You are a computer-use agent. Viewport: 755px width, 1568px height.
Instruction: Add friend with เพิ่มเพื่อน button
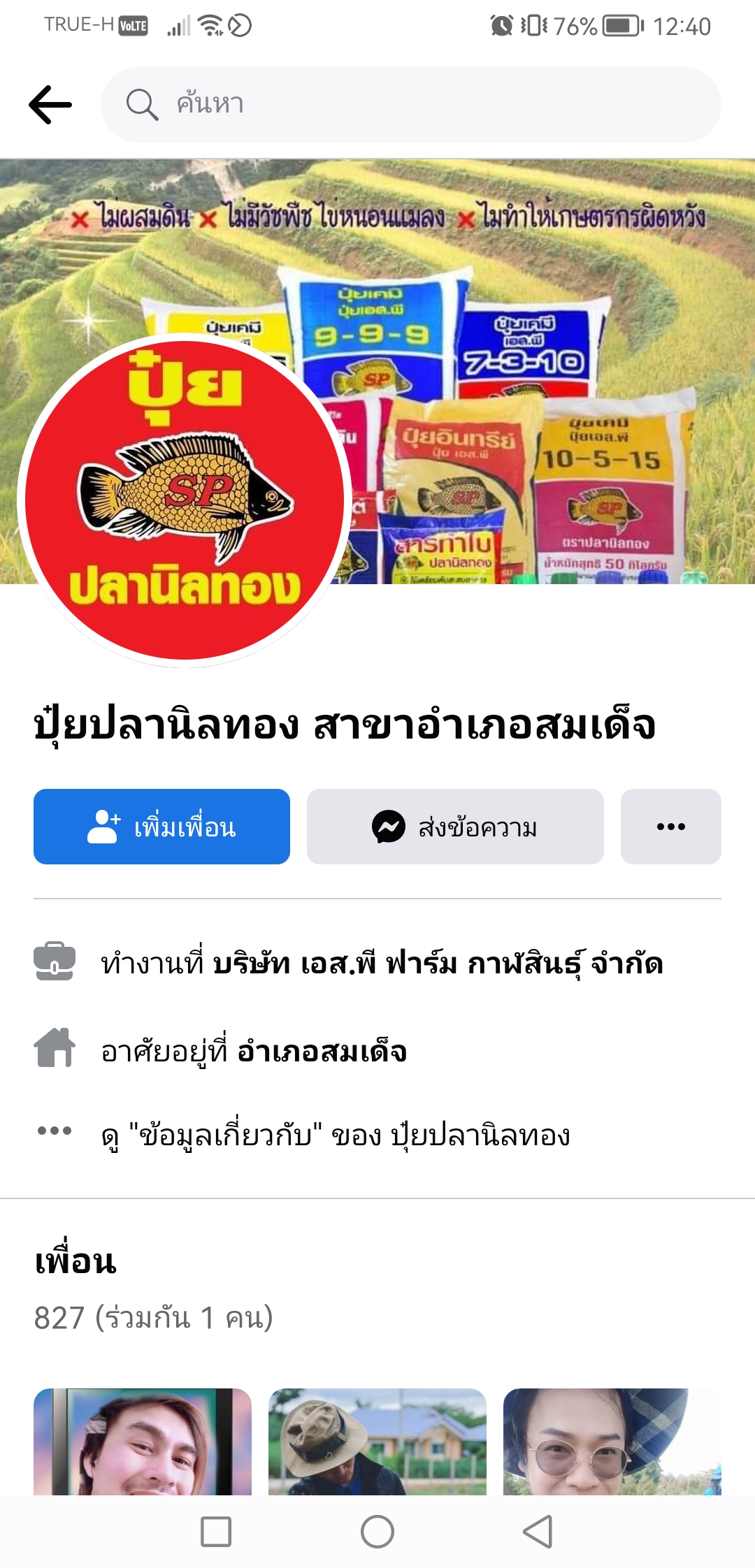click(161, 827)
